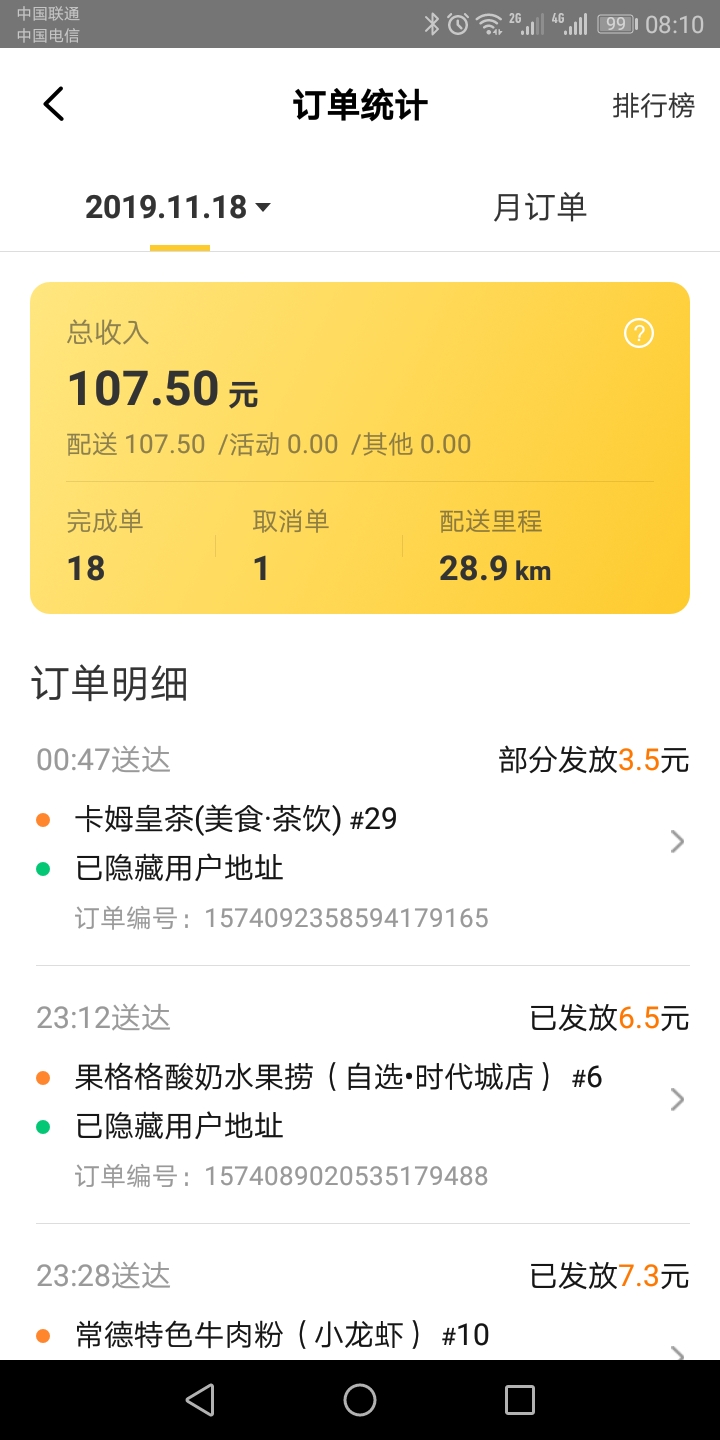Tap the triangular Back key in navigation bar
The image size is (720, 1440).
coord(199,1399)
